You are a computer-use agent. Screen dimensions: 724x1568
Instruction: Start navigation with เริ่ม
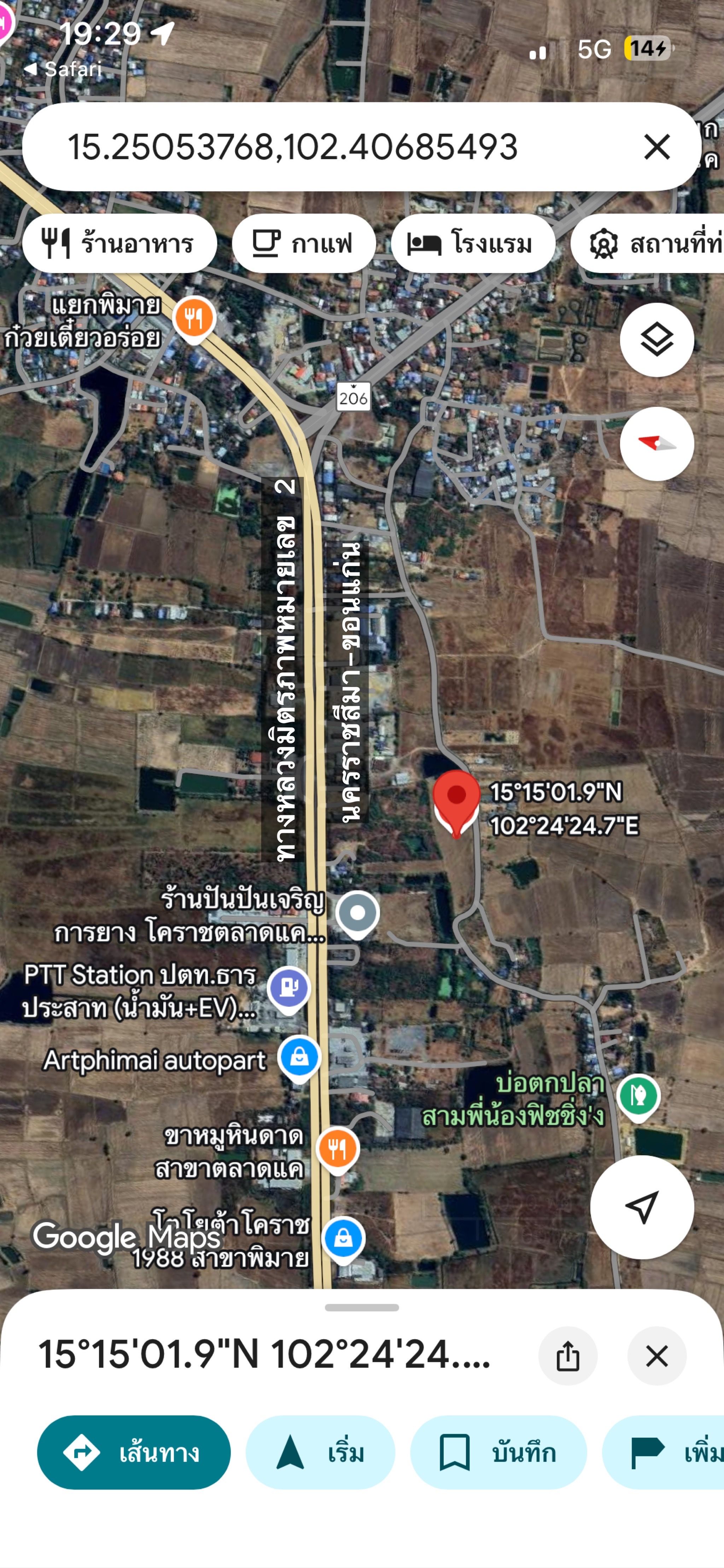(320, 1452)
